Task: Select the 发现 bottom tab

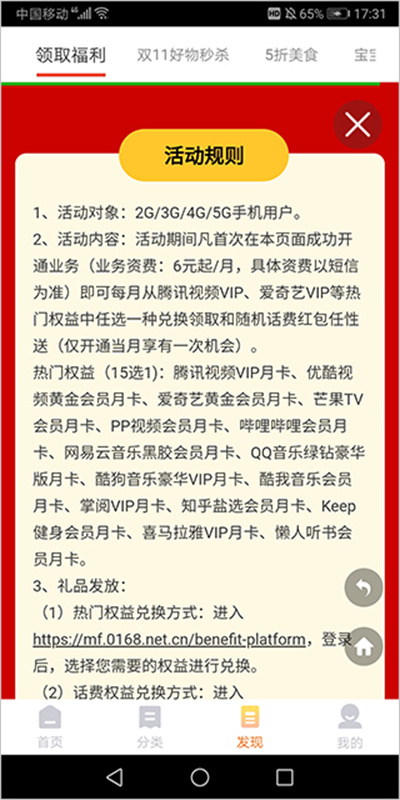Action: [x=250, y=727]
